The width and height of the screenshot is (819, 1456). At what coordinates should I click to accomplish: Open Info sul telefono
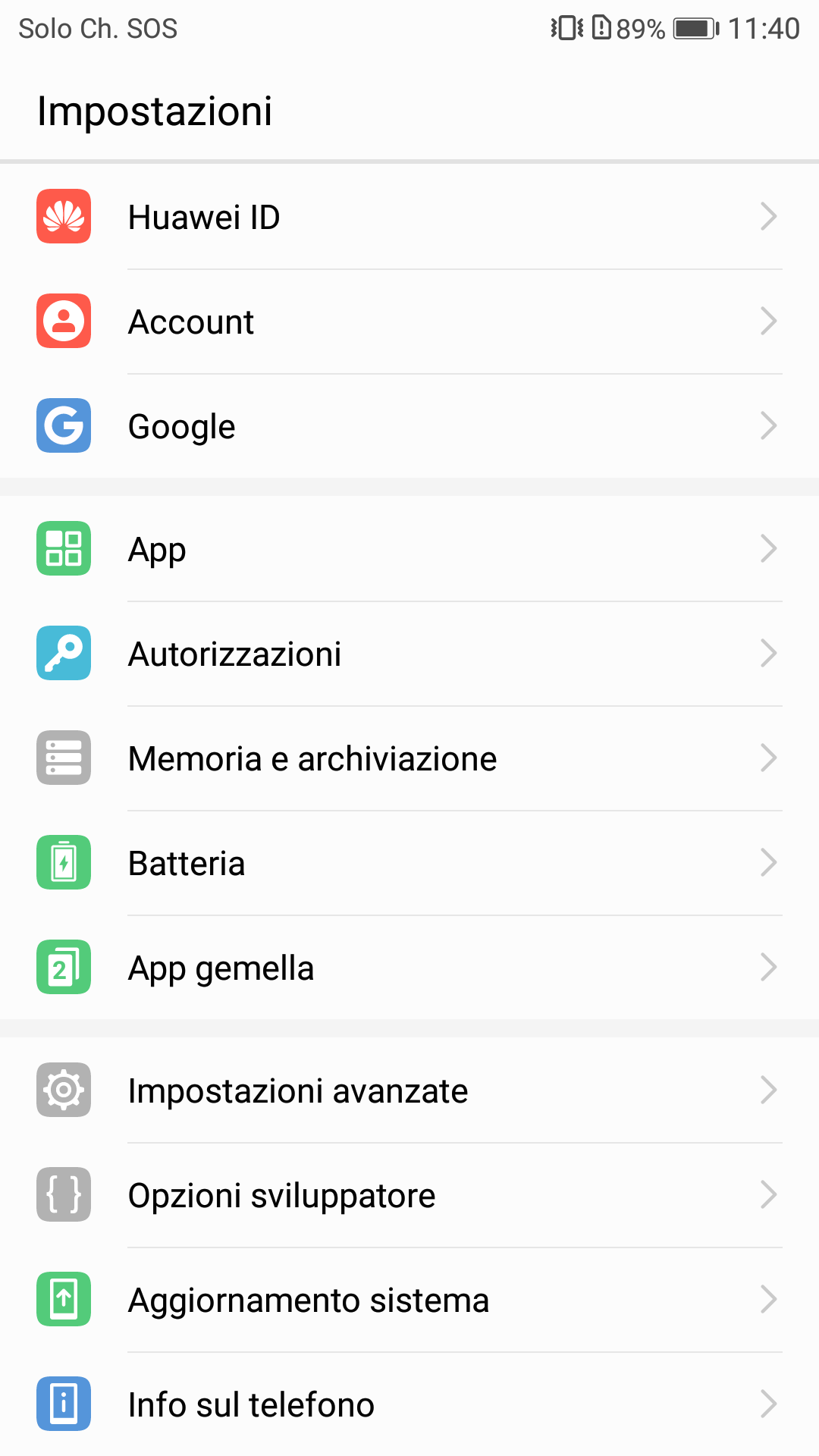tap(409, 1404)
